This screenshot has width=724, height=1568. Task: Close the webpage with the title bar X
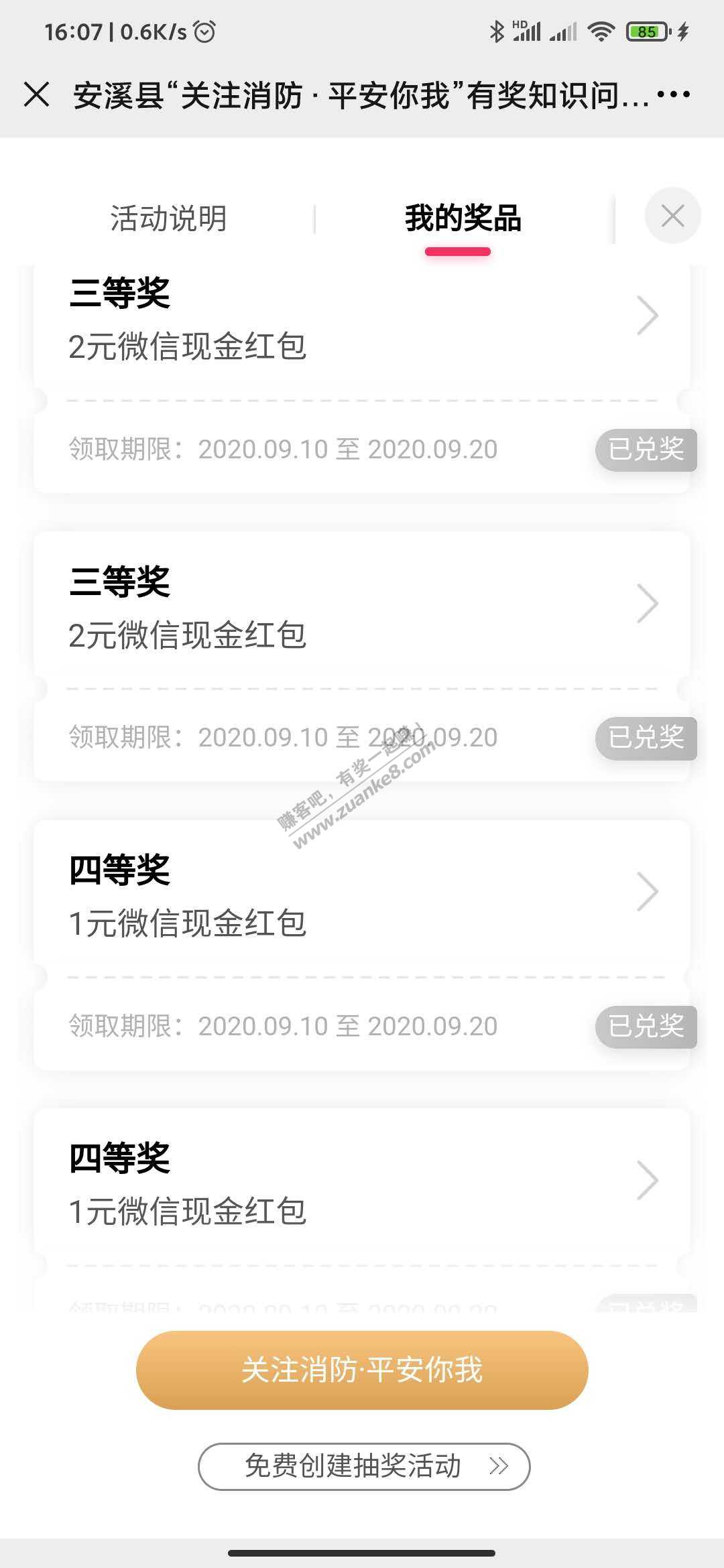click(x=37, y=94)
